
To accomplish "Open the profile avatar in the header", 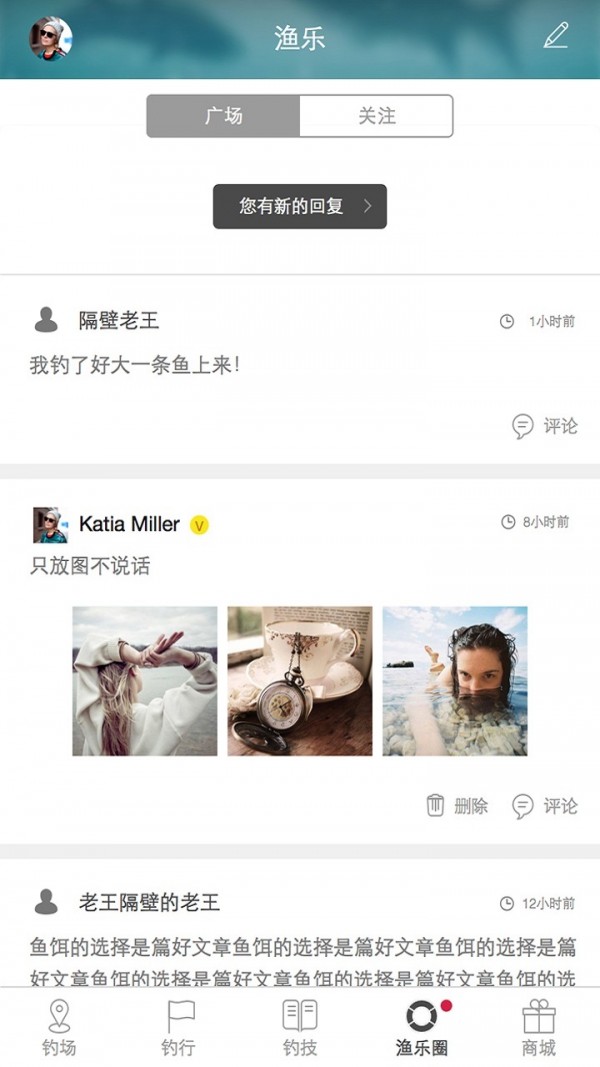I will 51,38.
